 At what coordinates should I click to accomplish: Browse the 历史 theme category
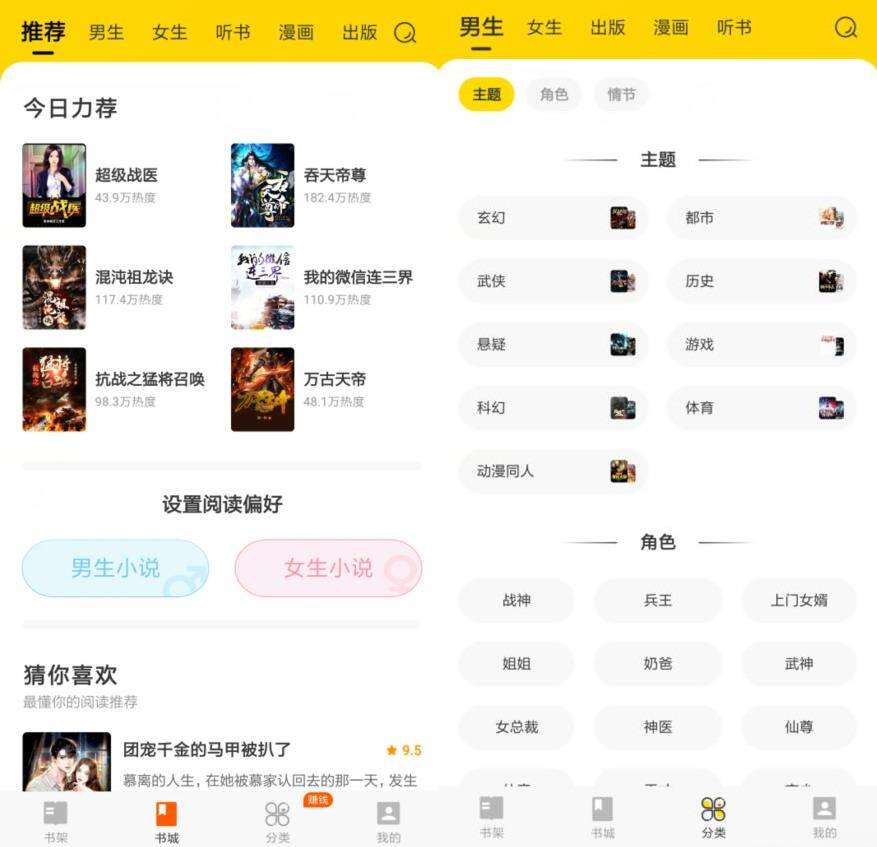click(x=761, y=281)
